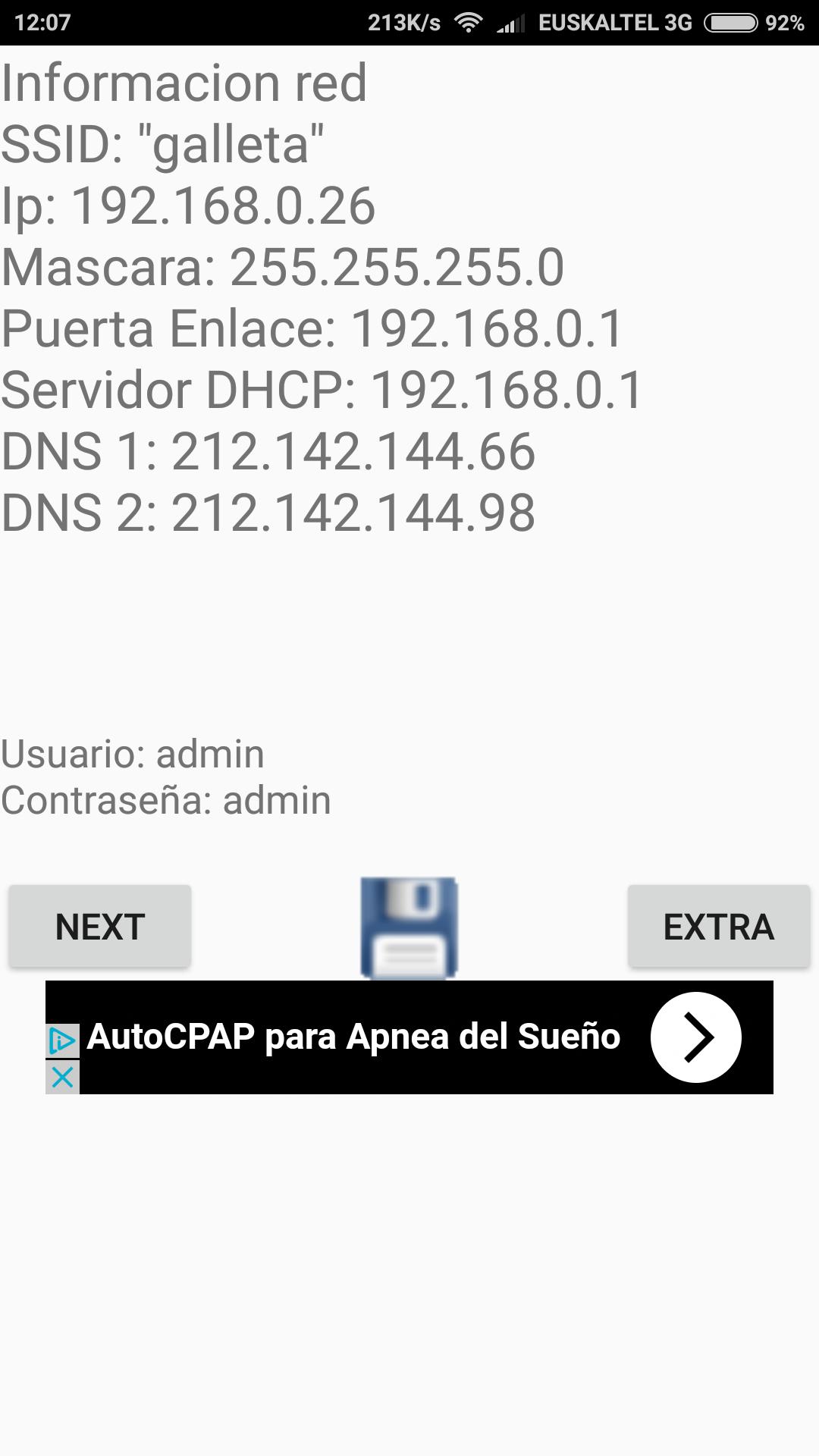Viewport: 819px width, 1456px height.
Task: Save network info with floppy disk icon
Action: point(409,927)
